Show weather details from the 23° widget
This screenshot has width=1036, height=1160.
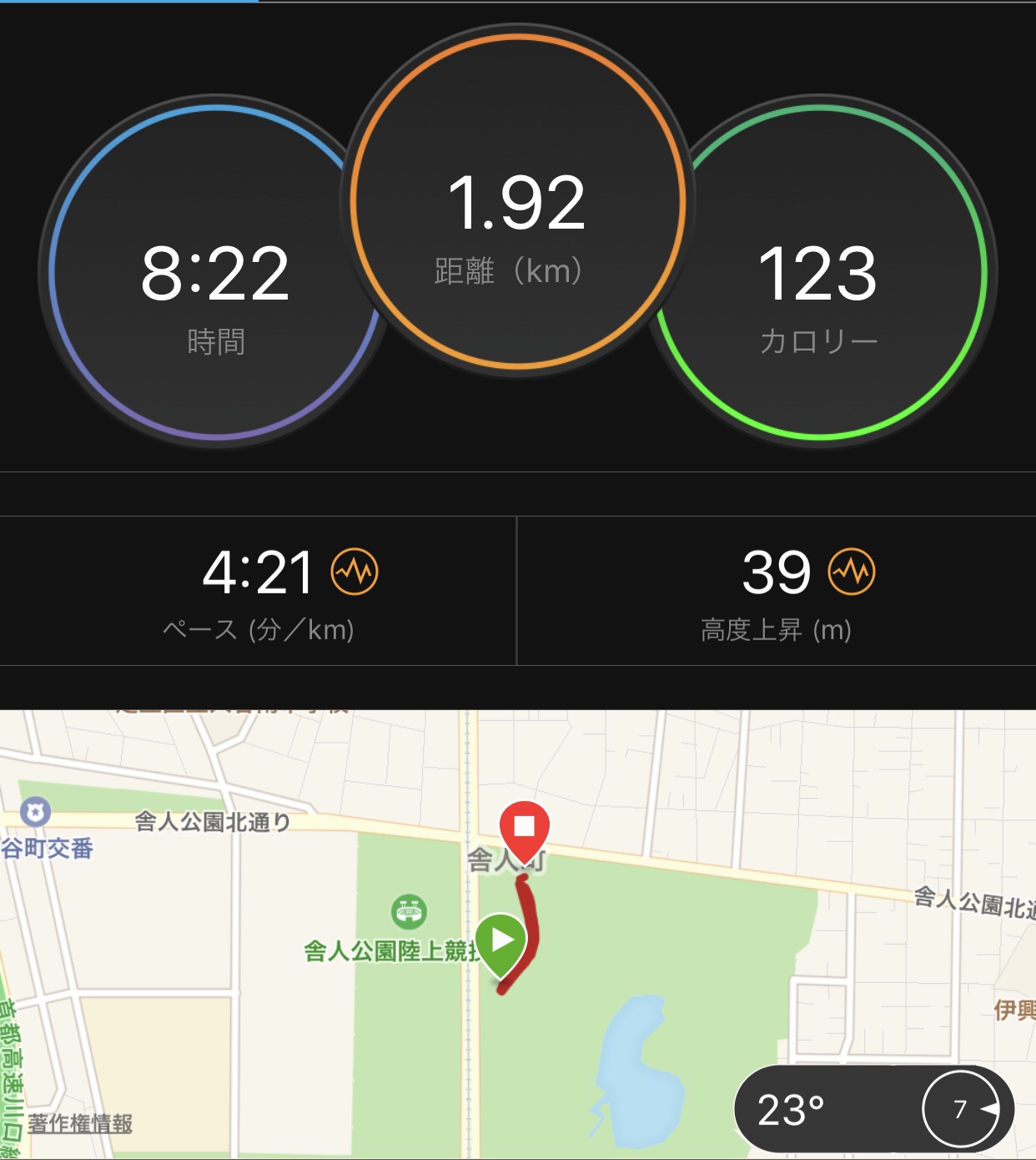(873, 1110)
